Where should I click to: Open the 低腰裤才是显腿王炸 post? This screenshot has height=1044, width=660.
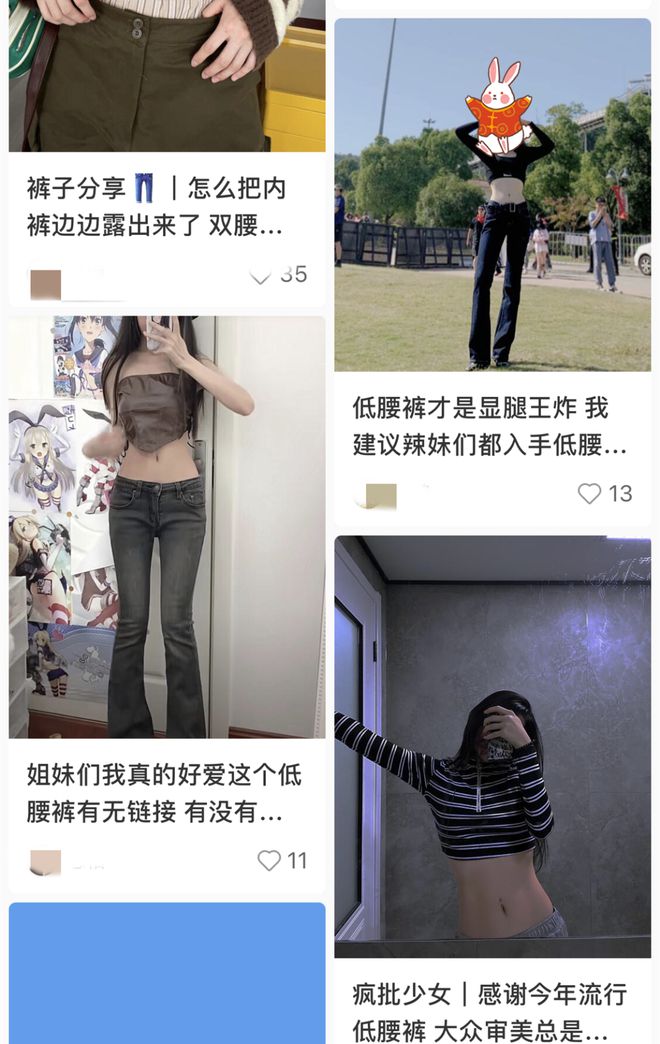coord(492,425)
